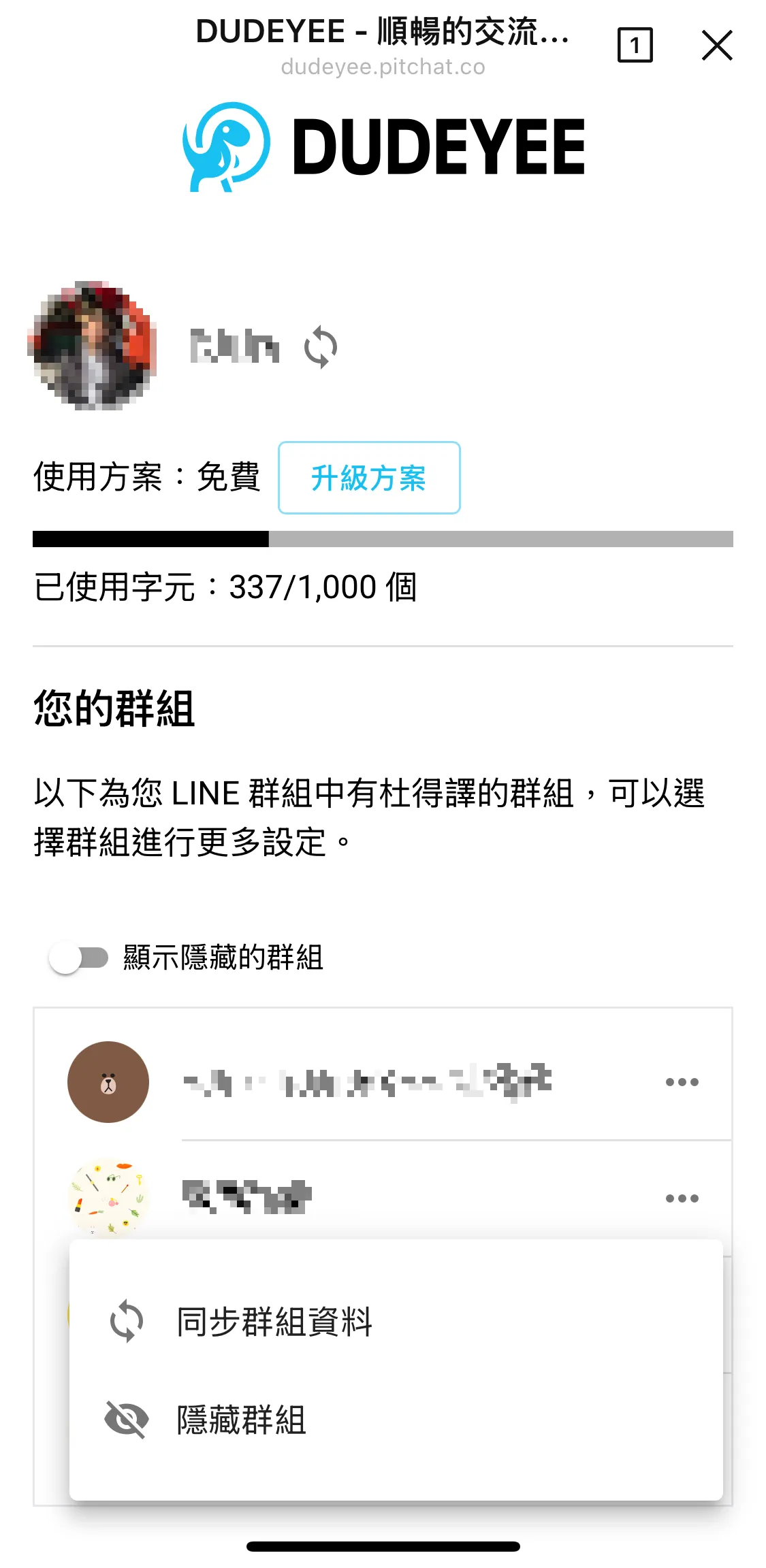Choose 隱藏群組 to hide this group
The image size is (766, 1568).
coord(241,1420)
